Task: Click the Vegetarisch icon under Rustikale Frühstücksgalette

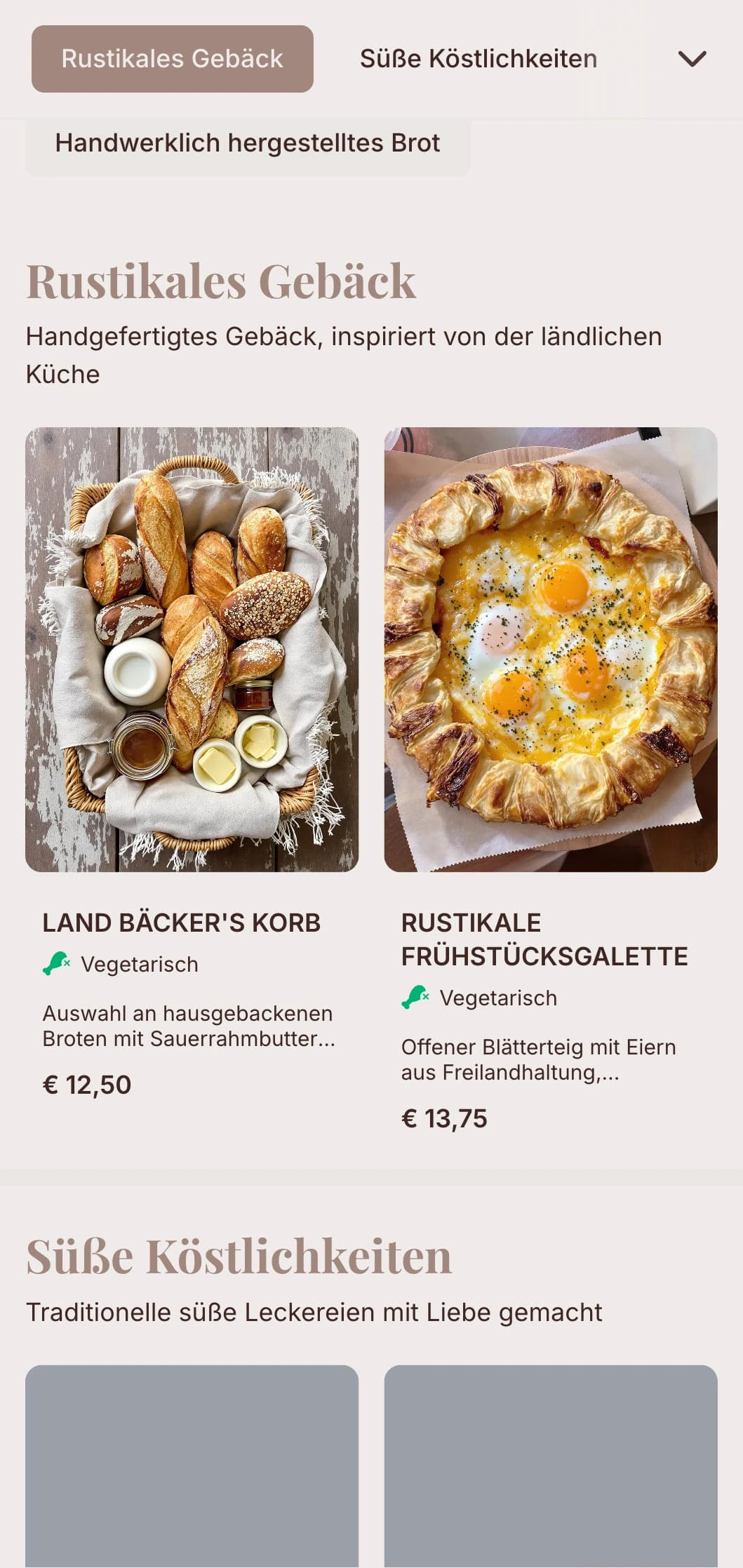Action: [x=415, y=997]
